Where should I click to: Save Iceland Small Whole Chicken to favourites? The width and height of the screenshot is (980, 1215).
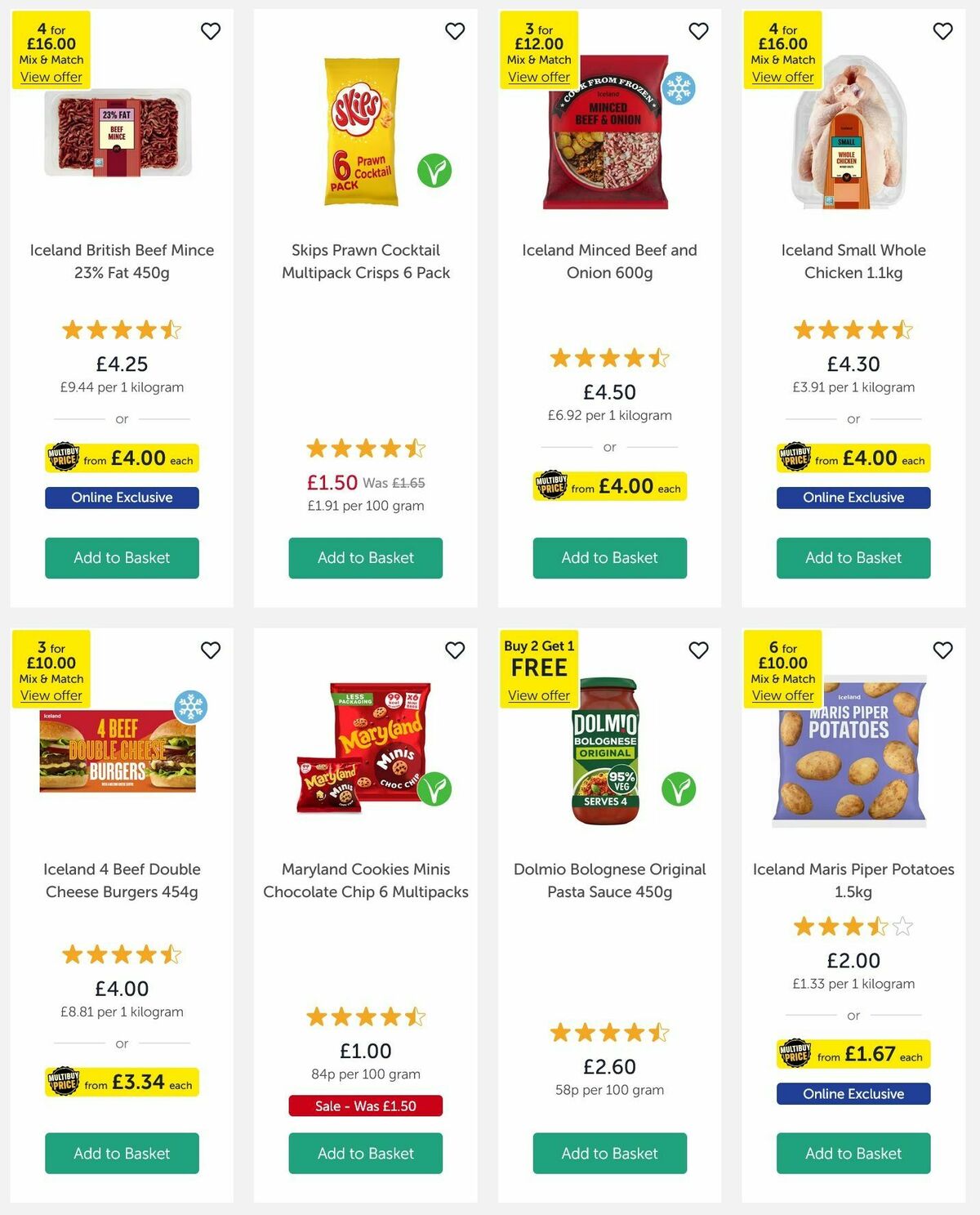tap(942, 31)
